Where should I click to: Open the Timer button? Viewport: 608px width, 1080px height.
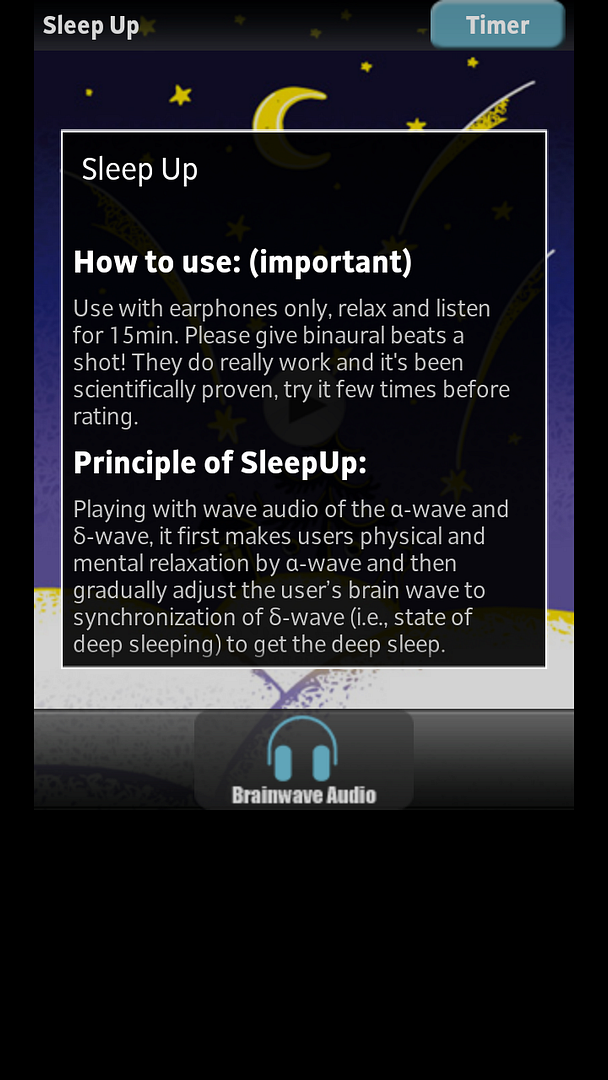(x=497, y=25)
